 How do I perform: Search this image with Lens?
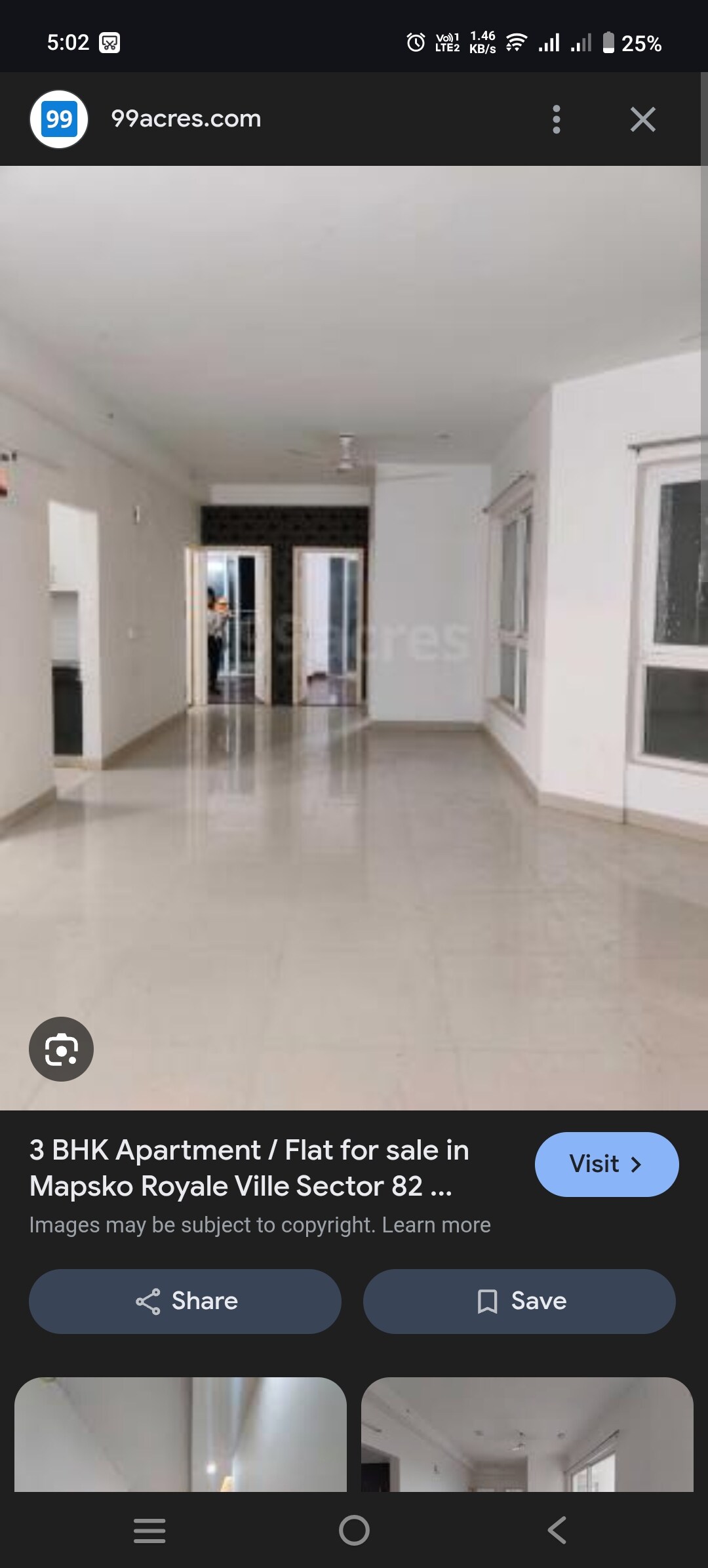click(x=61, y=1049)
